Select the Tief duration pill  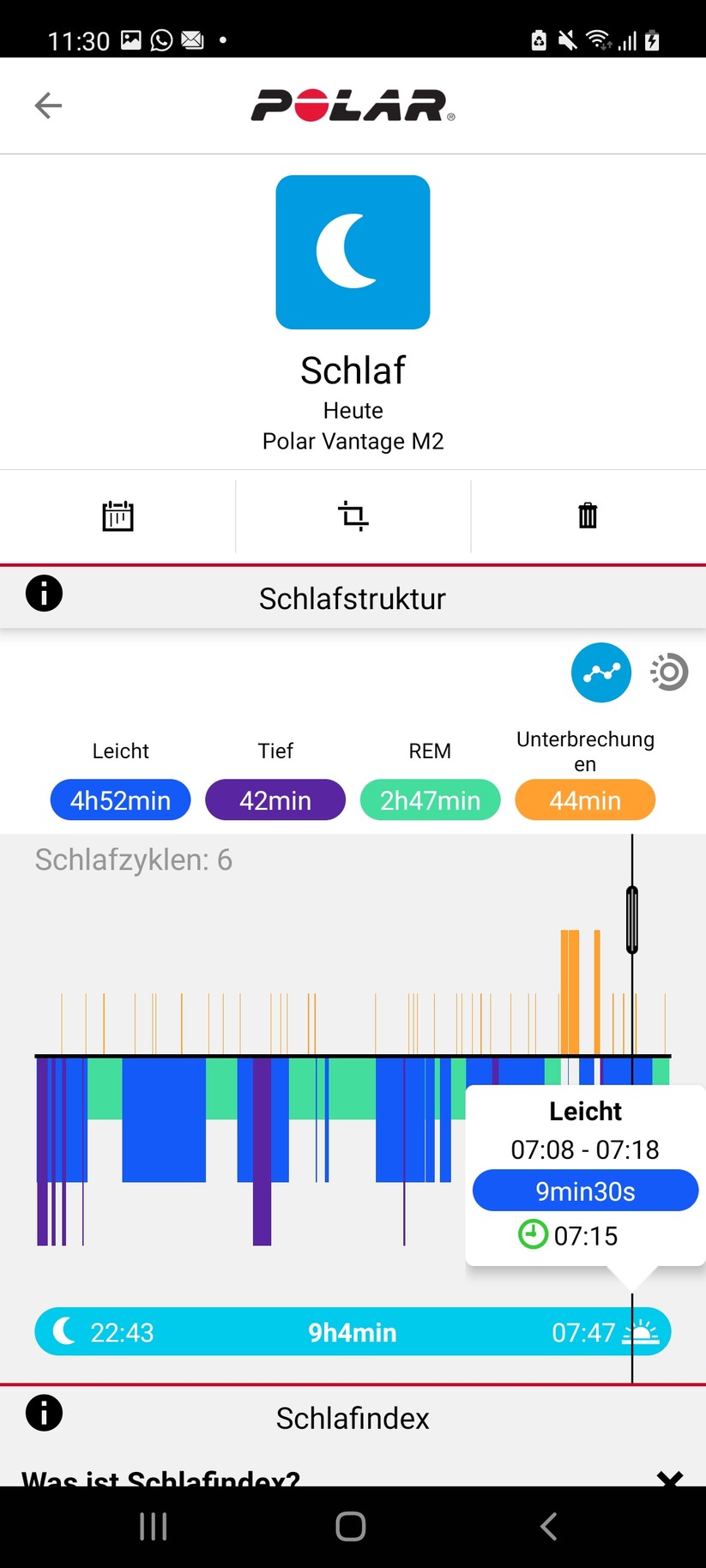[275, 799]
